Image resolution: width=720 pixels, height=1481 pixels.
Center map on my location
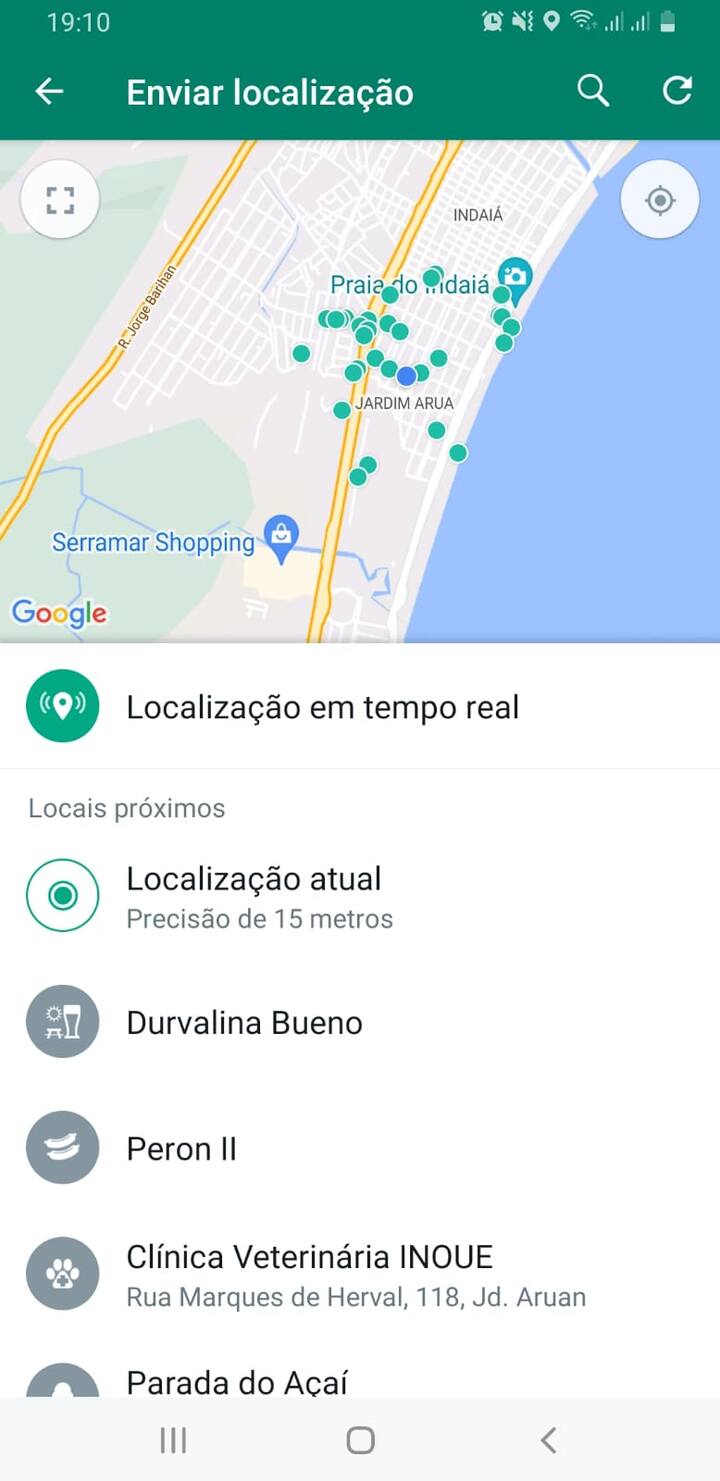[659, 200]
